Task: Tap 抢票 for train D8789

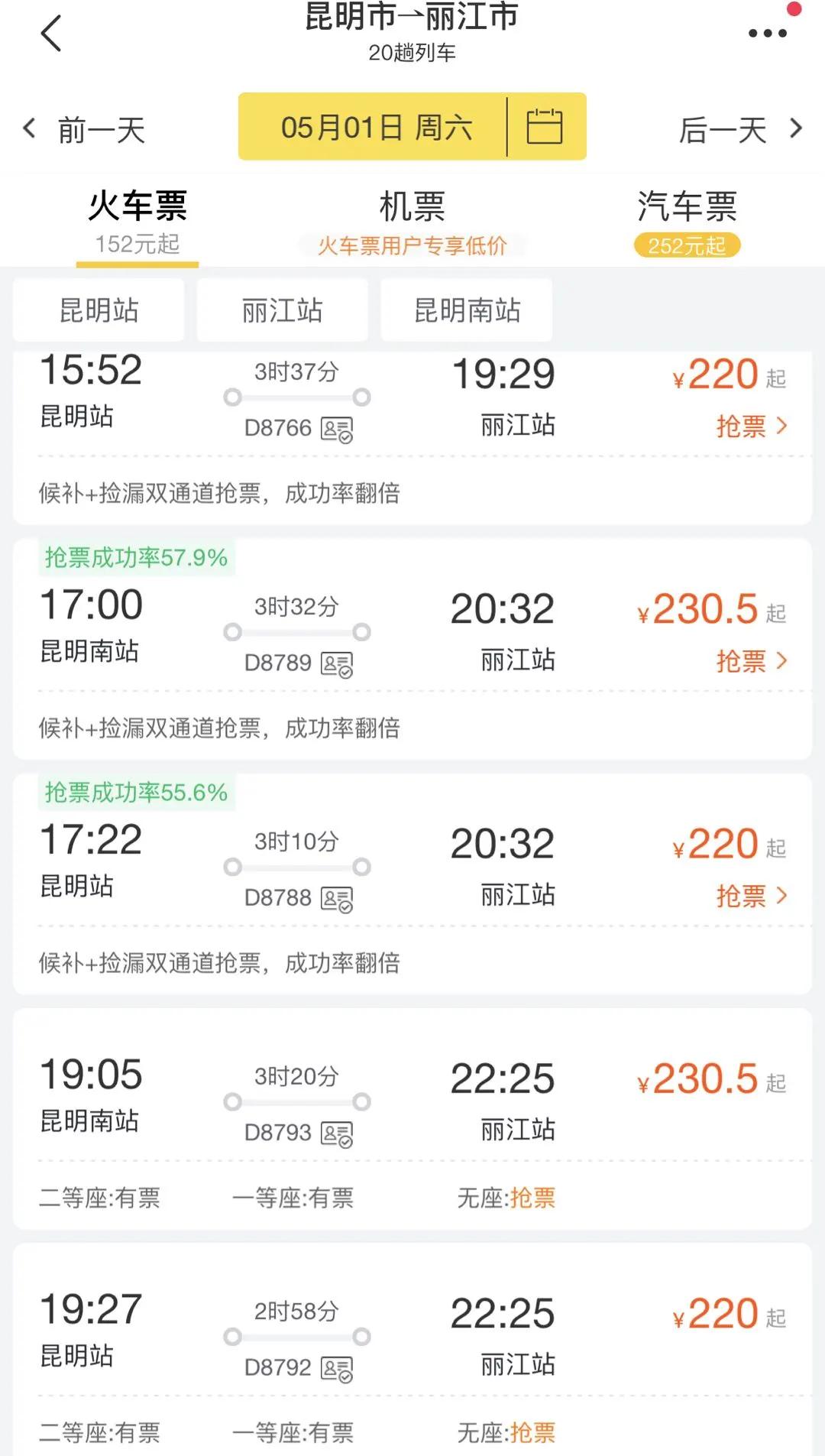Action: [752, 660]
